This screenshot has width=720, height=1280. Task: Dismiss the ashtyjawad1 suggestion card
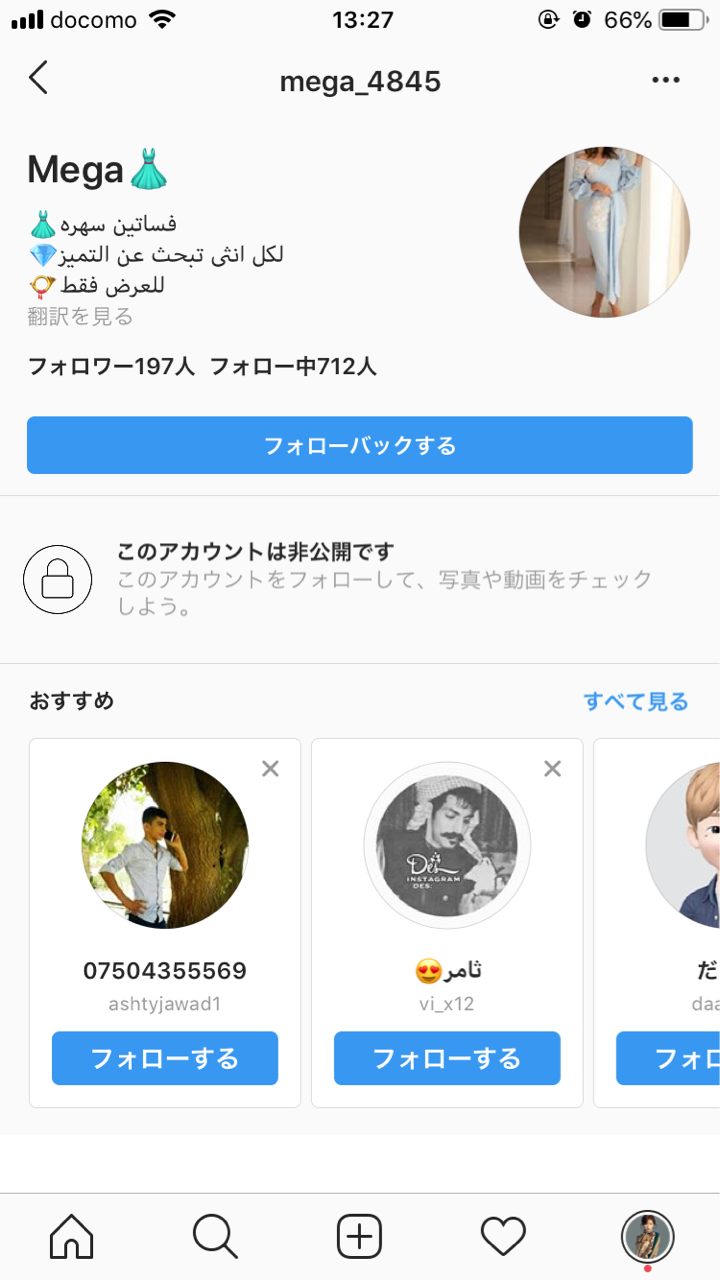coord(270,768)
